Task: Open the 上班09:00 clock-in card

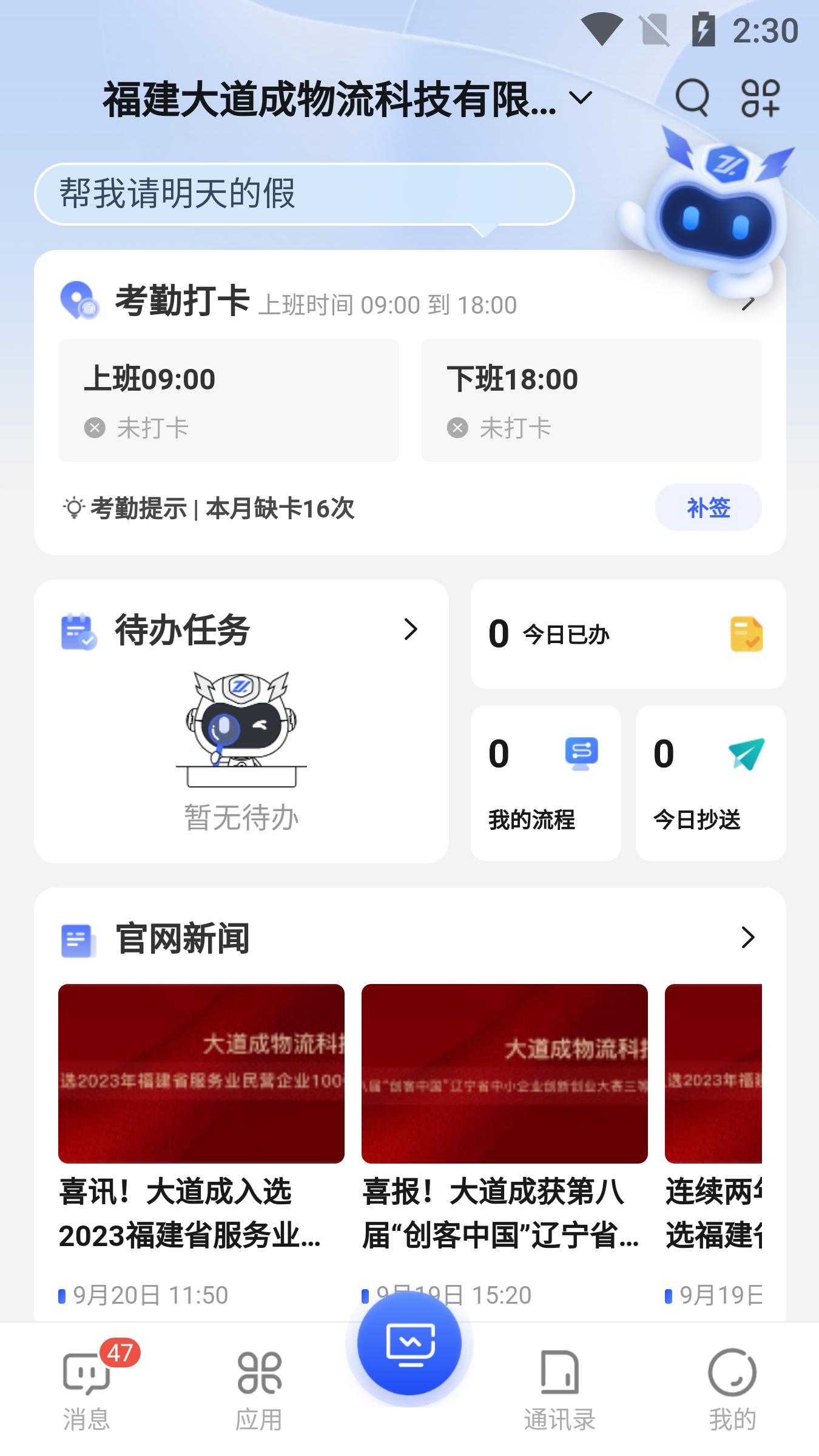Action: tap(228, 400)
